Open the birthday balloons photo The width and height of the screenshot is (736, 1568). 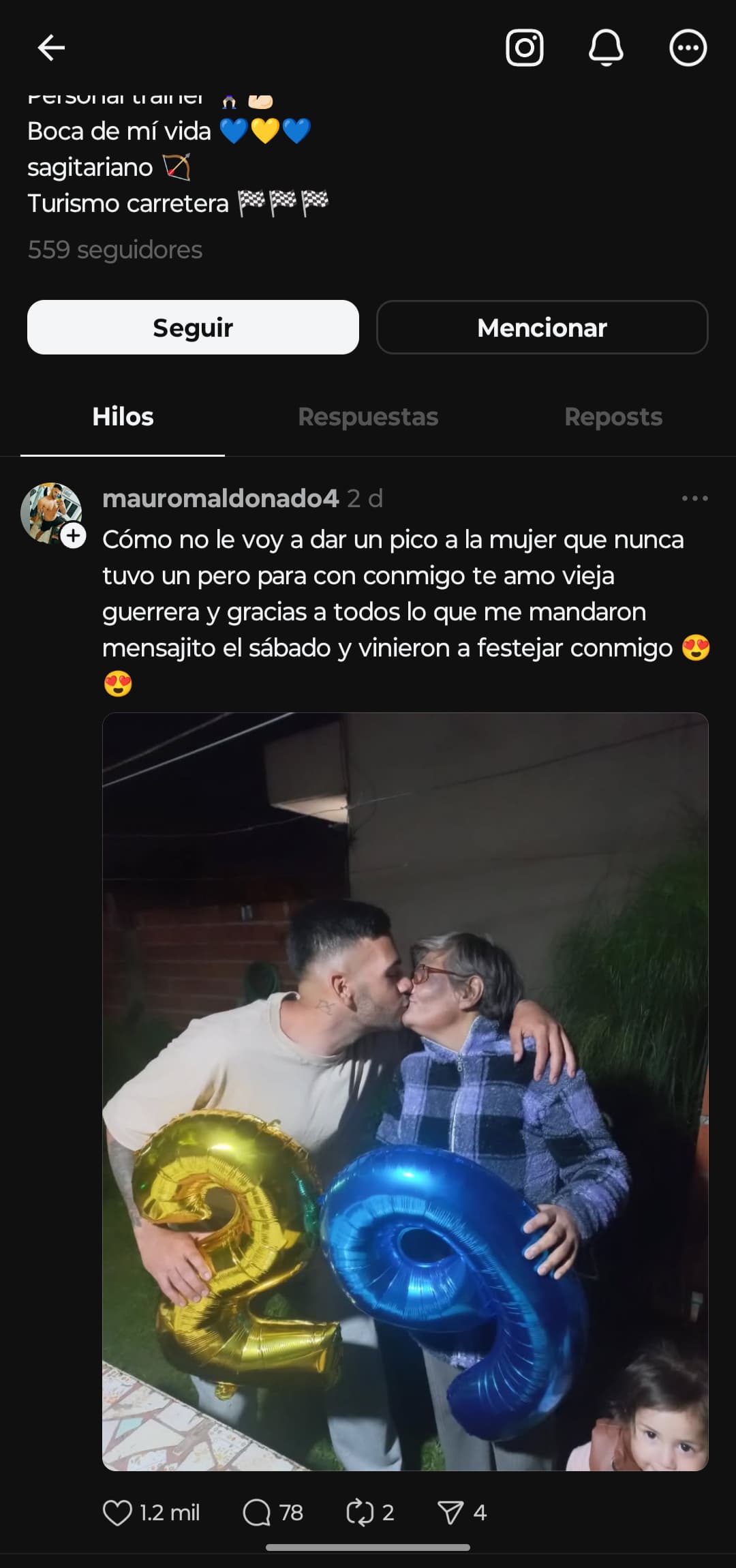[x=405, y=1091]
